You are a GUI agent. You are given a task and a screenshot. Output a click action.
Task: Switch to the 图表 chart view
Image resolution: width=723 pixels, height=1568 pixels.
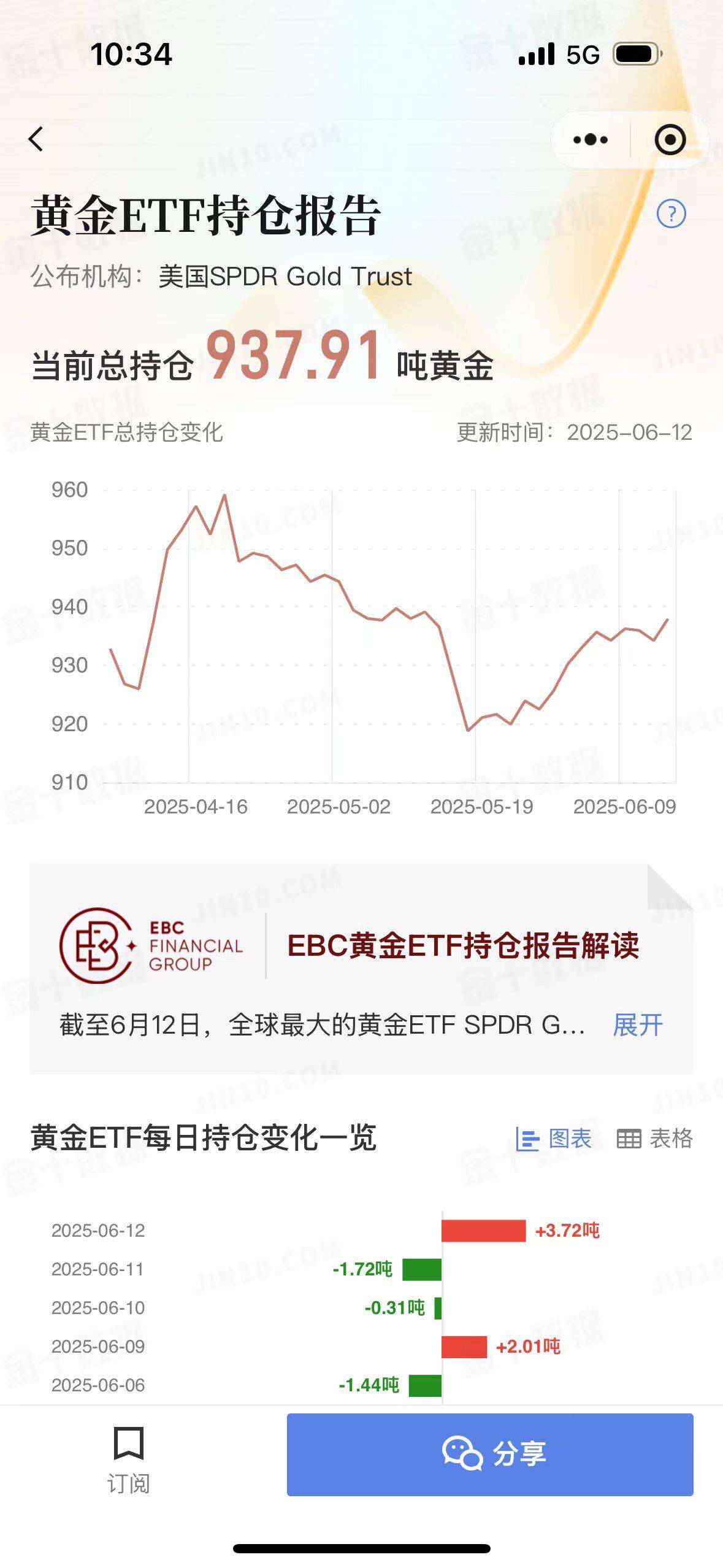554,1139
